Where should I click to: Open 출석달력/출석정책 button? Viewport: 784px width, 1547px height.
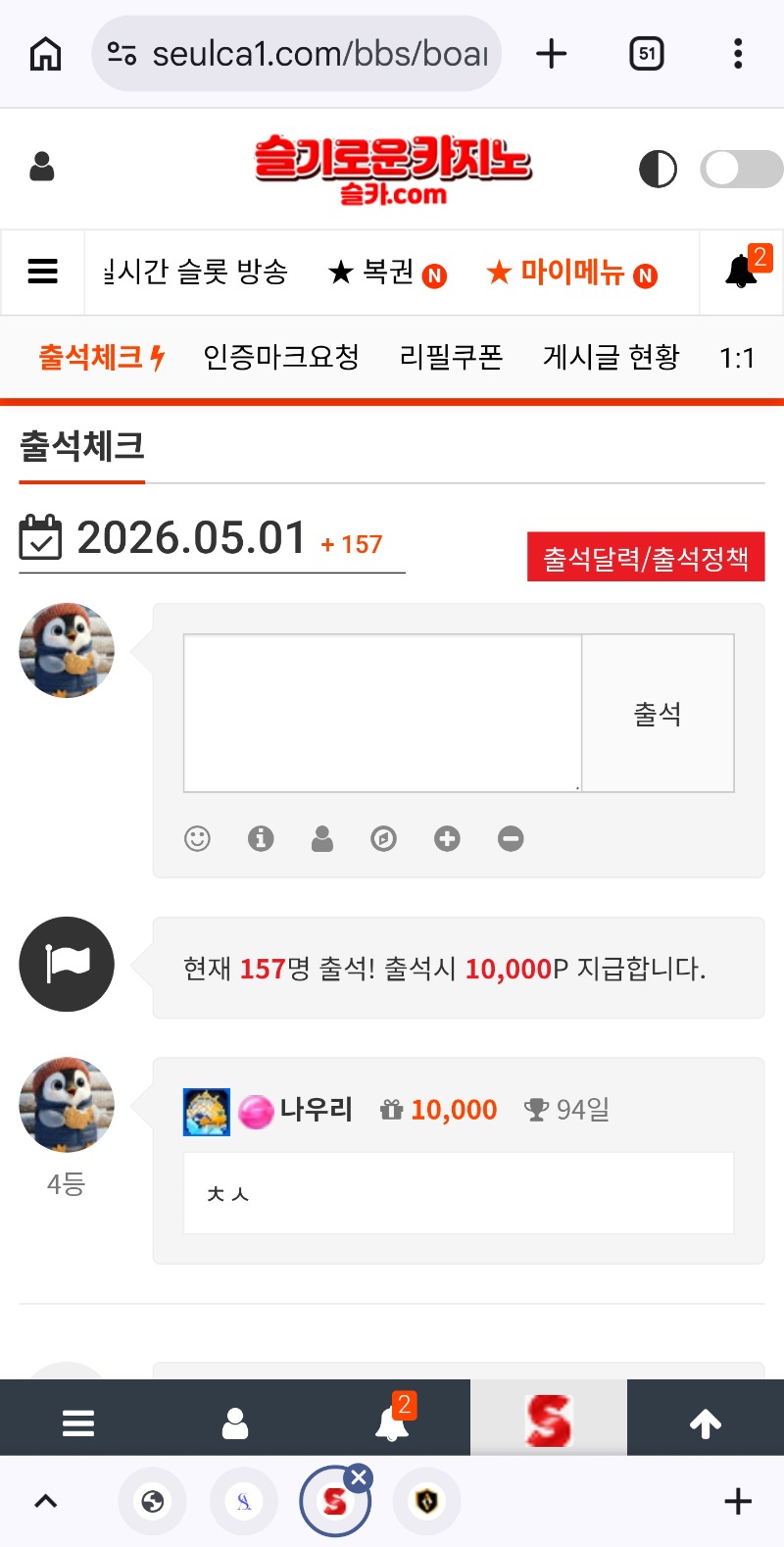click(x=646, y=558)
